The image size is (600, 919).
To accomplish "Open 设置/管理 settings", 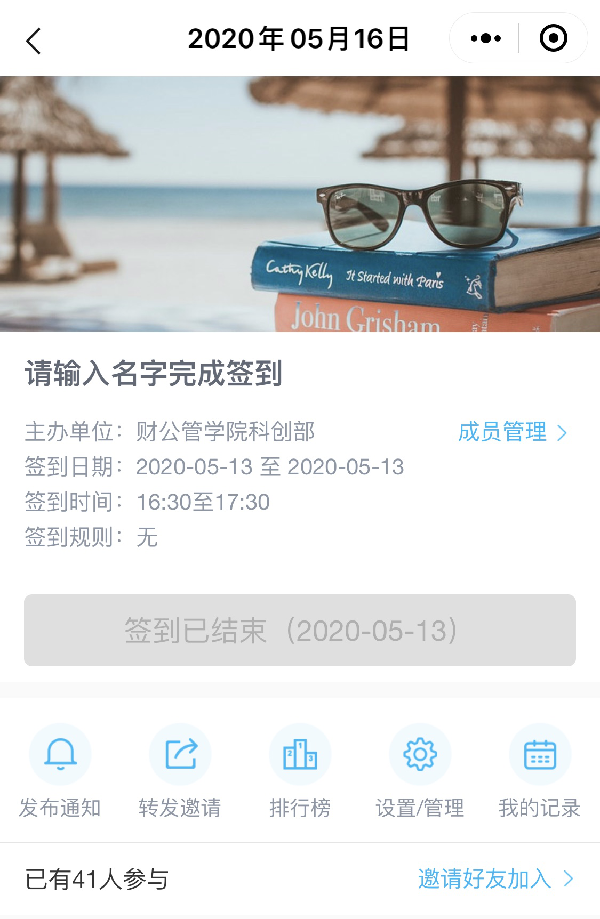I will tap(420, 772).
